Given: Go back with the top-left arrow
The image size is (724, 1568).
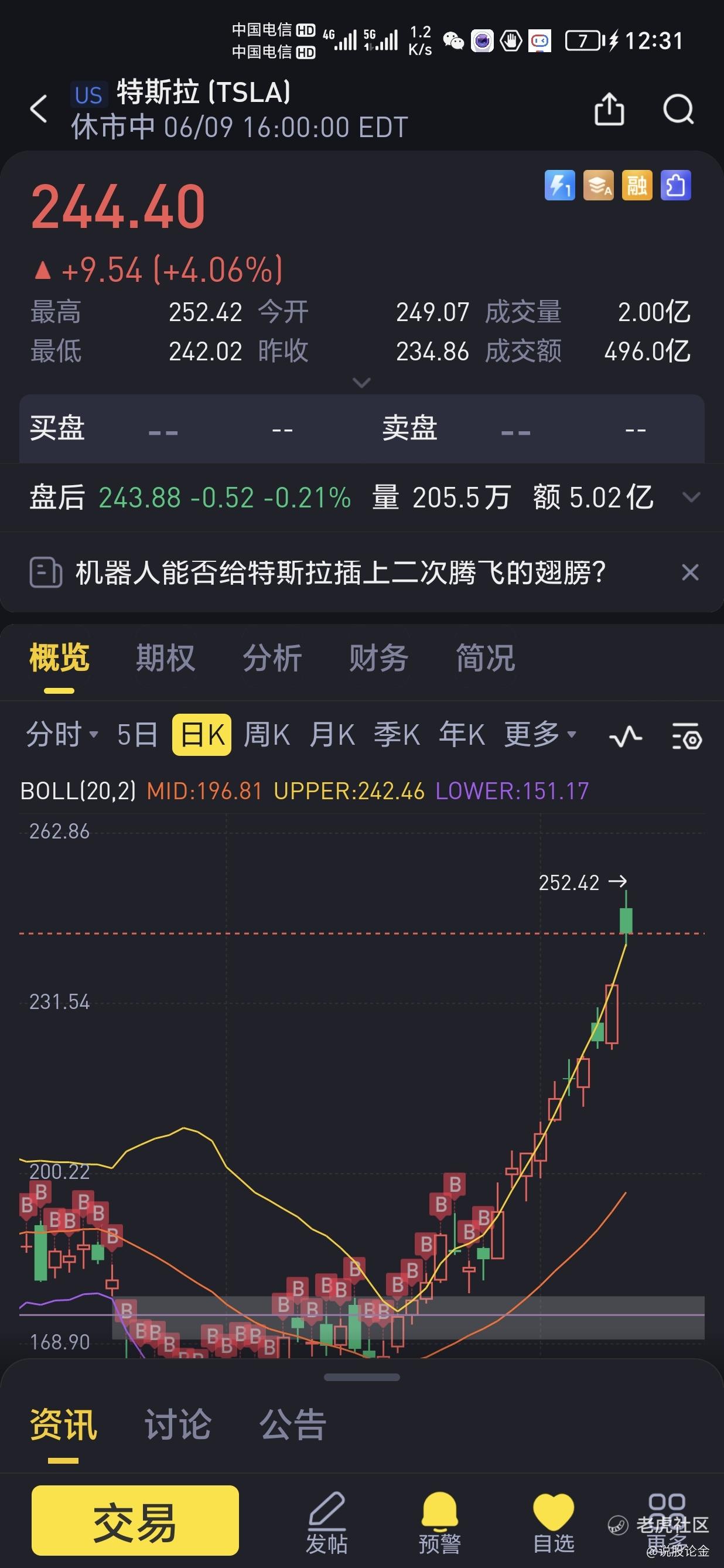Looking at the screenshot, I should [38, 110].
